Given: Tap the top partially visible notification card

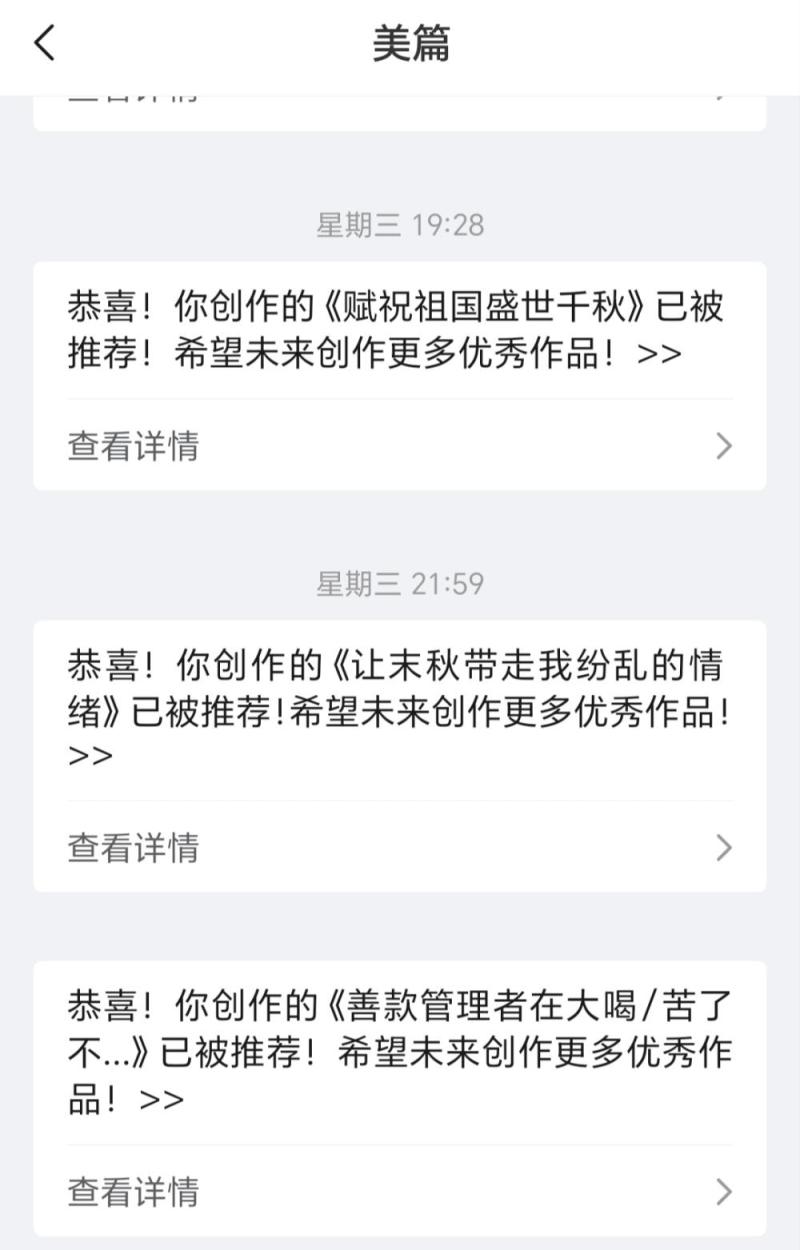Looking at the screenshot, I should tap(398, 105).
